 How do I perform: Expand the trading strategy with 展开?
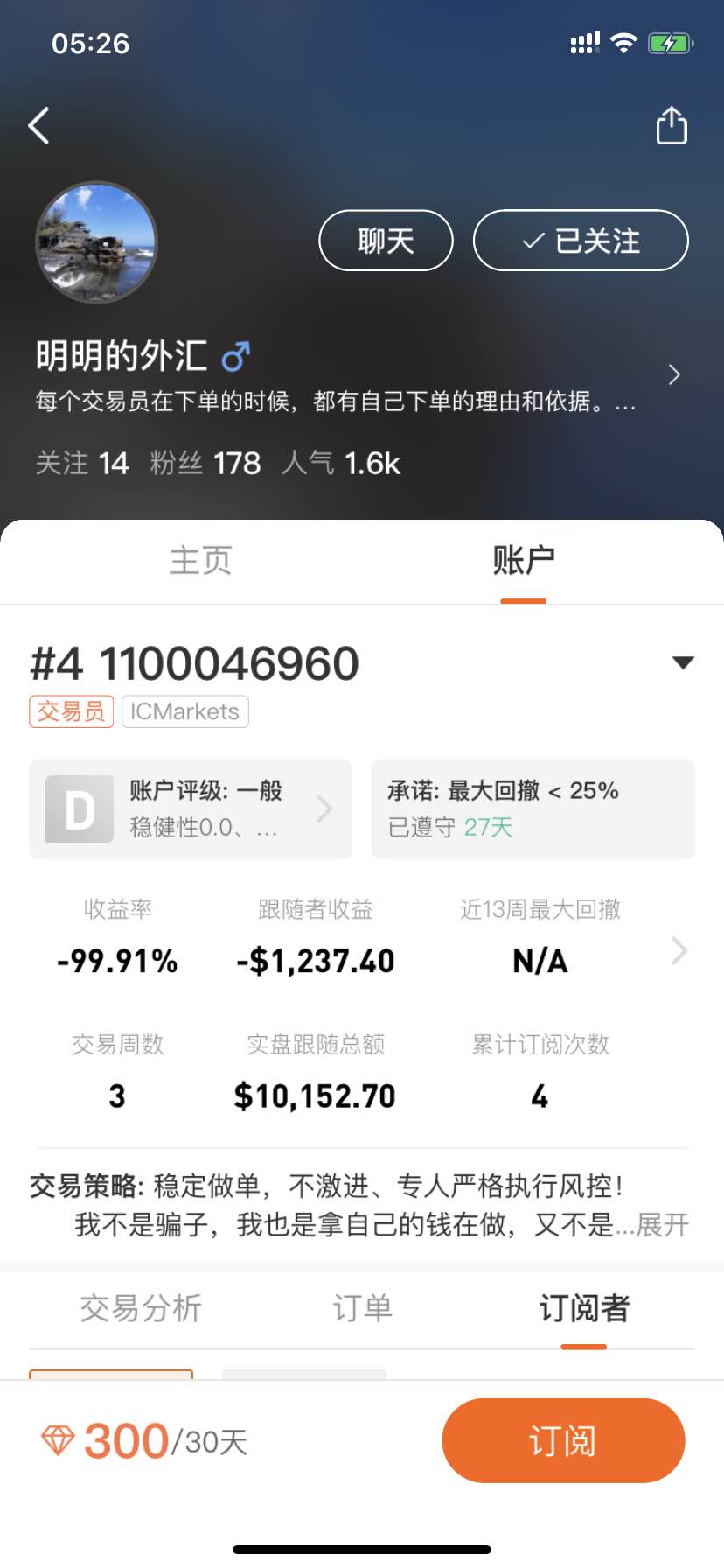click(x=663, y=1224)
